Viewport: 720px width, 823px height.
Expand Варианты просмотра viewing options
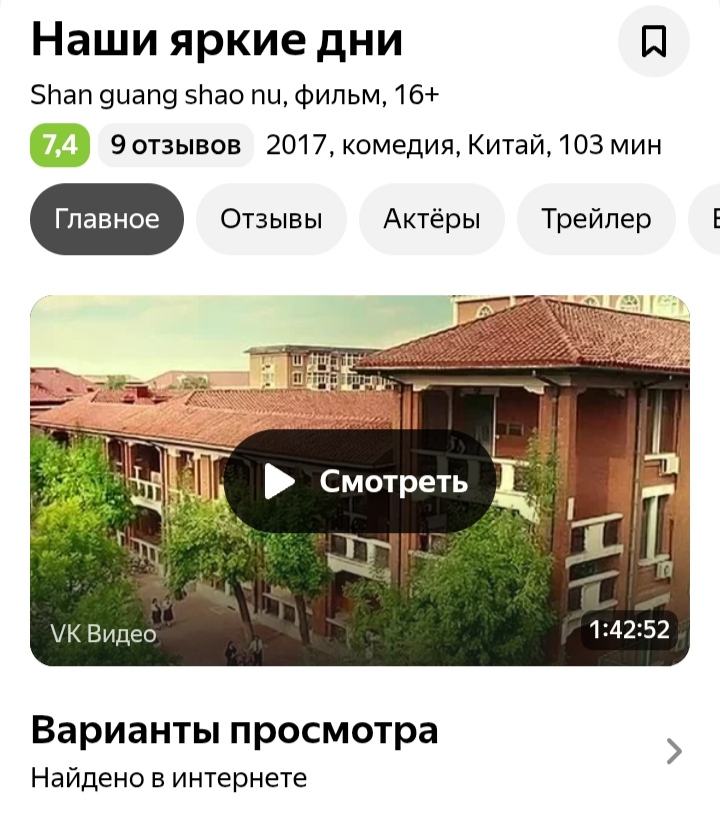[x=673, y=750]
